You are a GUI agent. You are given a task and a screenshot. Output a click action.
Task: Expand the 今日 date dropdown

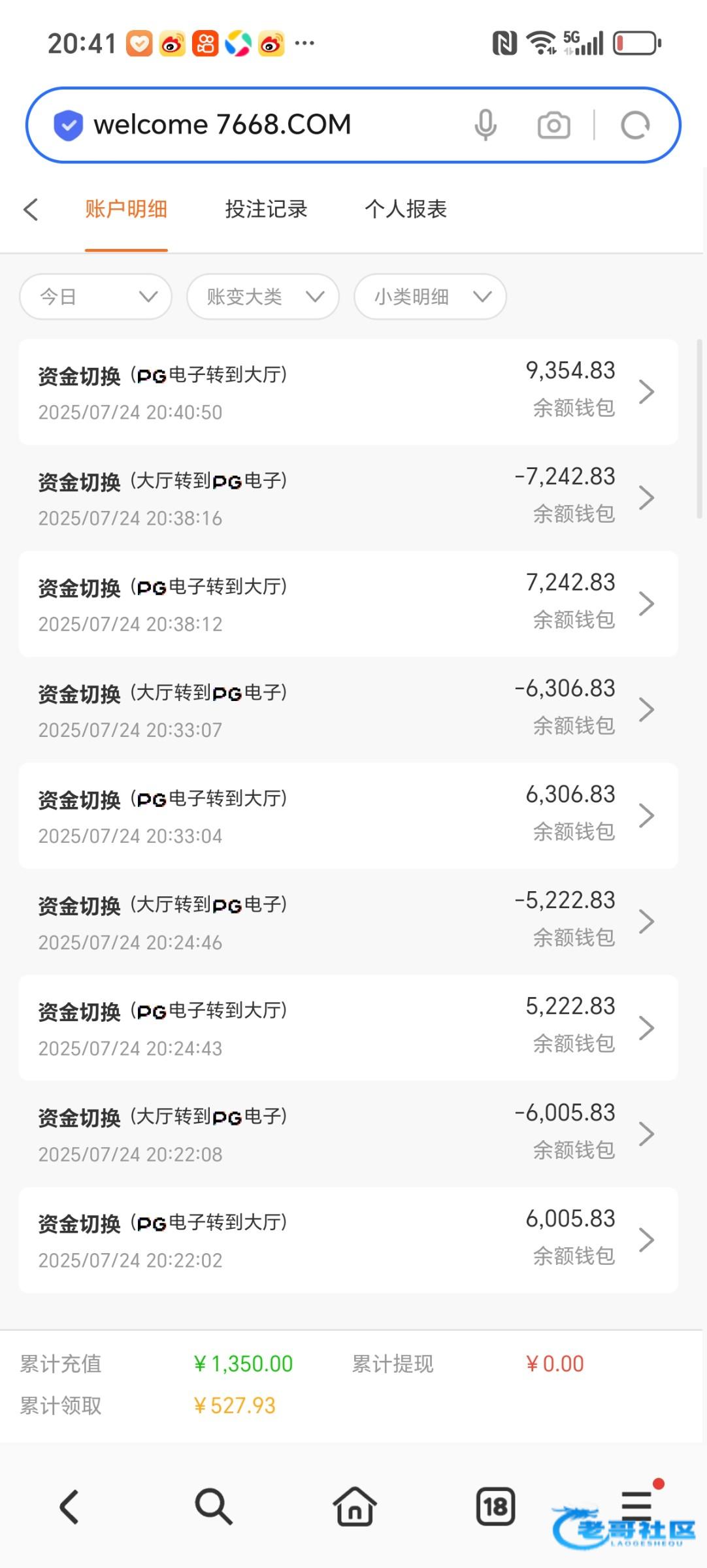coord(96,297)
